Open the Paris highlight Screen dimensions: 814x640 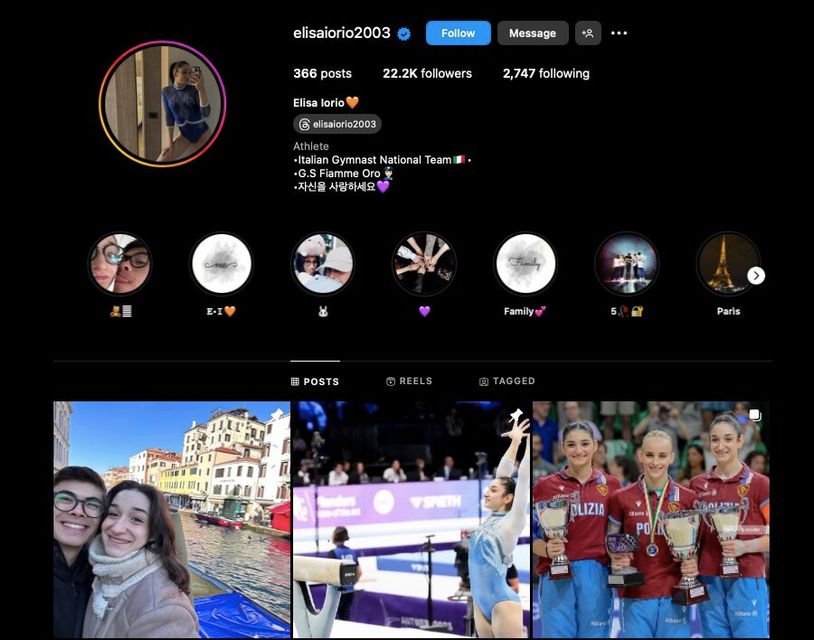[x=728, y=264]
